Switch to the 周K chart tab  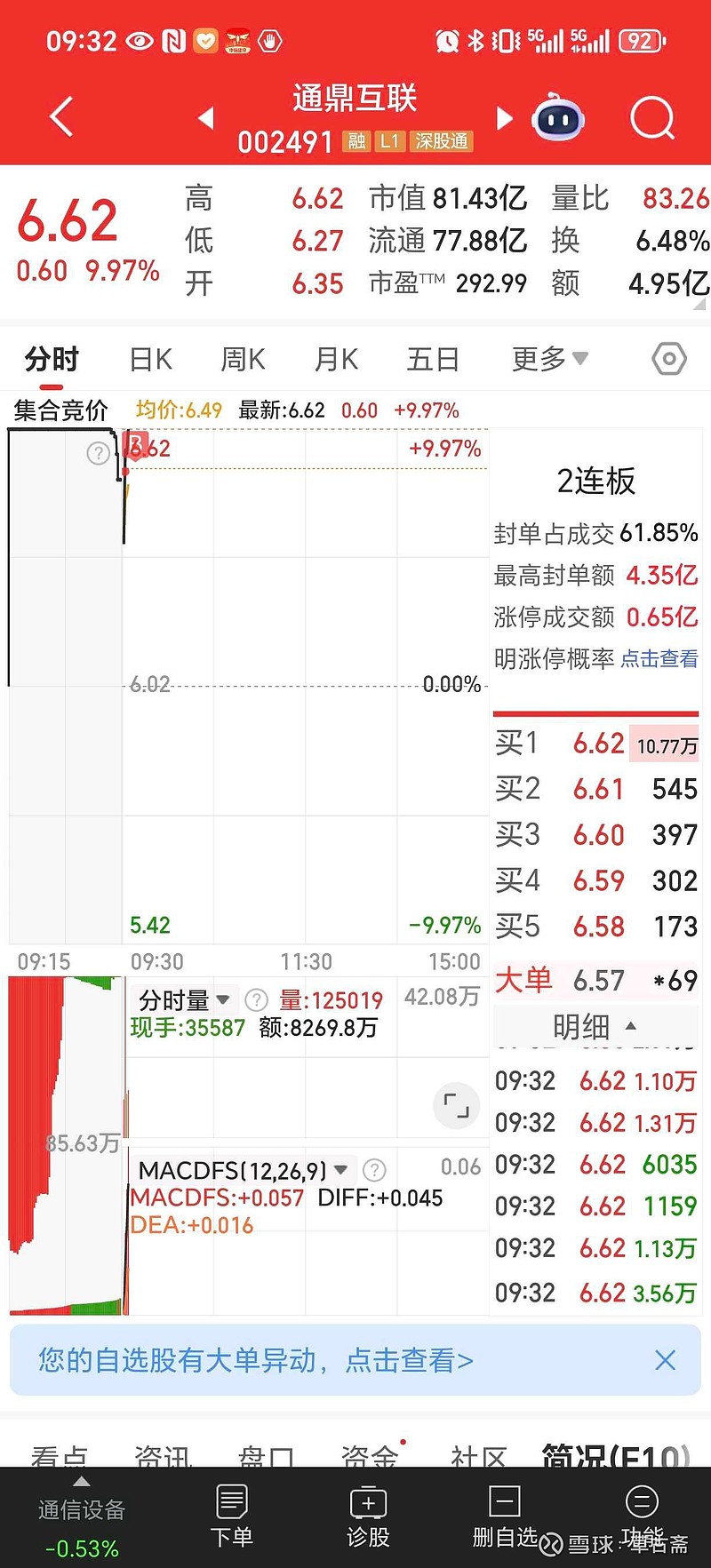(243, 360)
